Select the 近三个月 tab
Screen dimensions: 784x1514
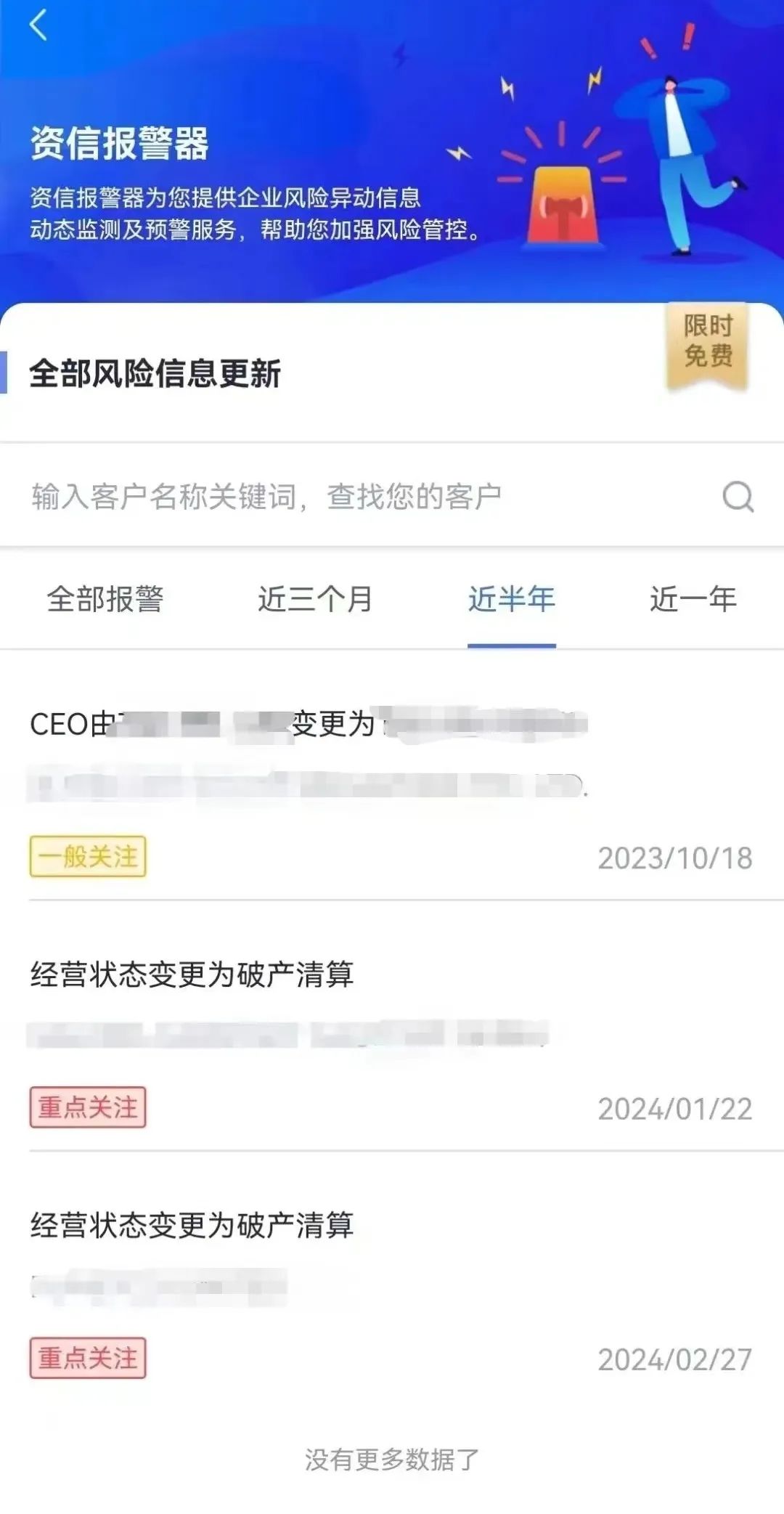(x=315, y=600)
